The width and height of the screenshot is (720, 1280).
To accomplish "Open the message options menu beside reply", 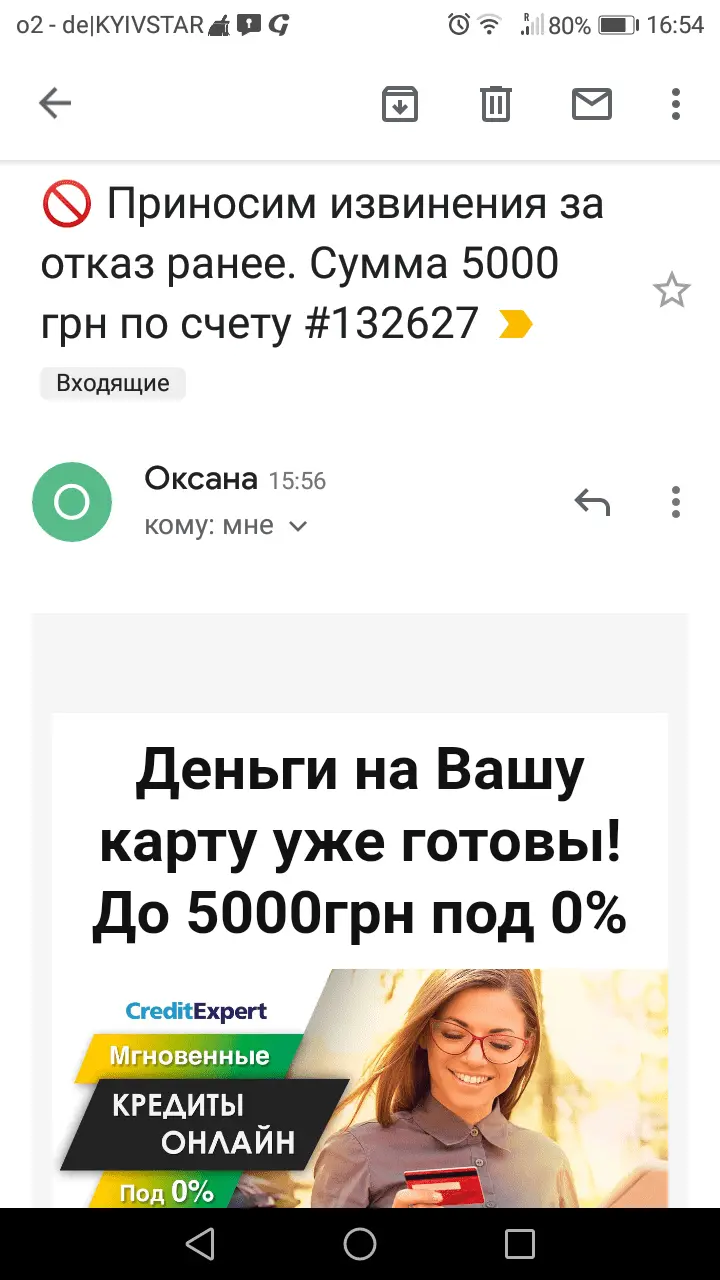I will [x=676, y=502].
